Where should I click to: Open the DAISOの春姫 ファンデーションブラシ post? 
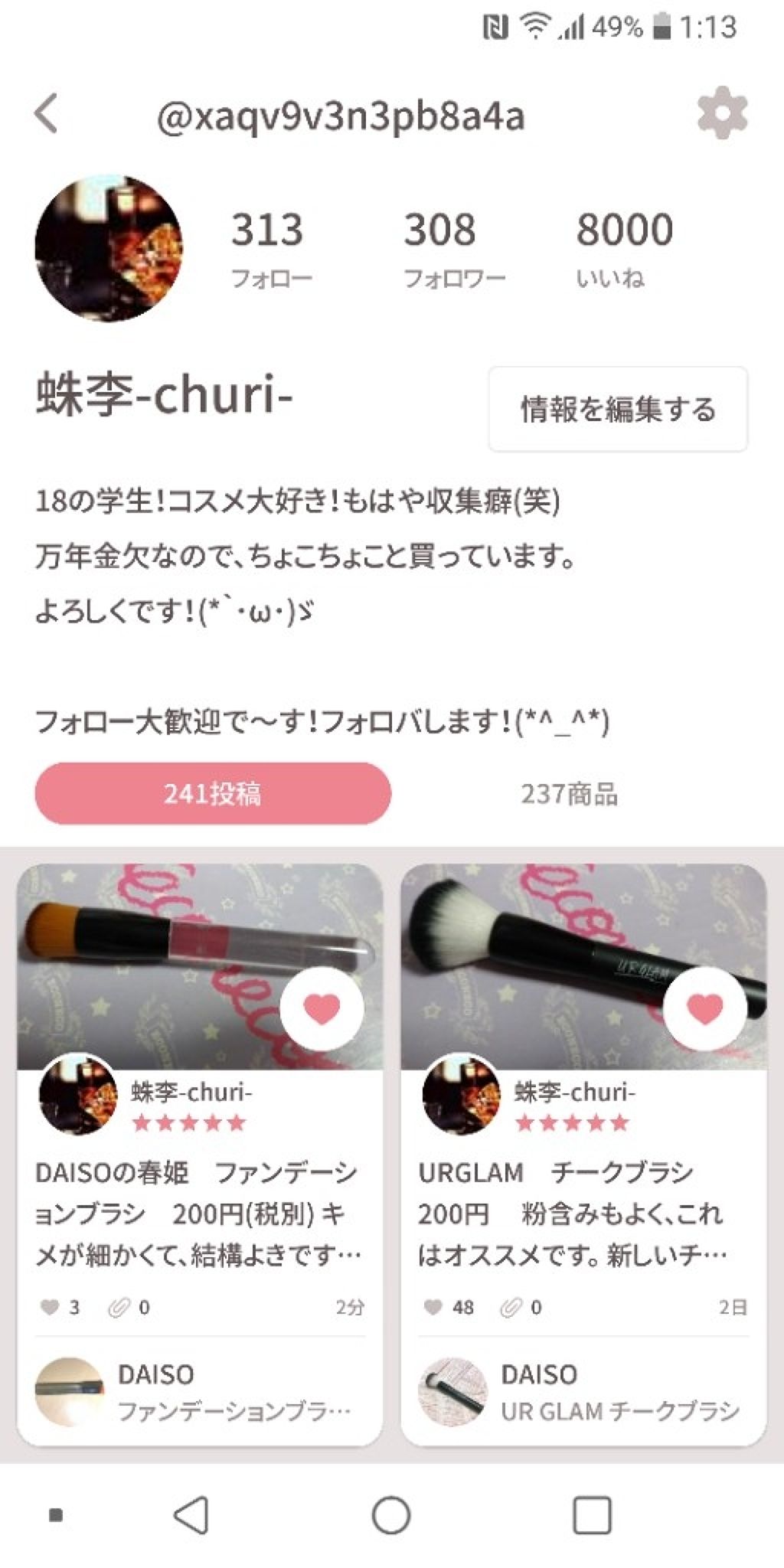(198, 1213)
